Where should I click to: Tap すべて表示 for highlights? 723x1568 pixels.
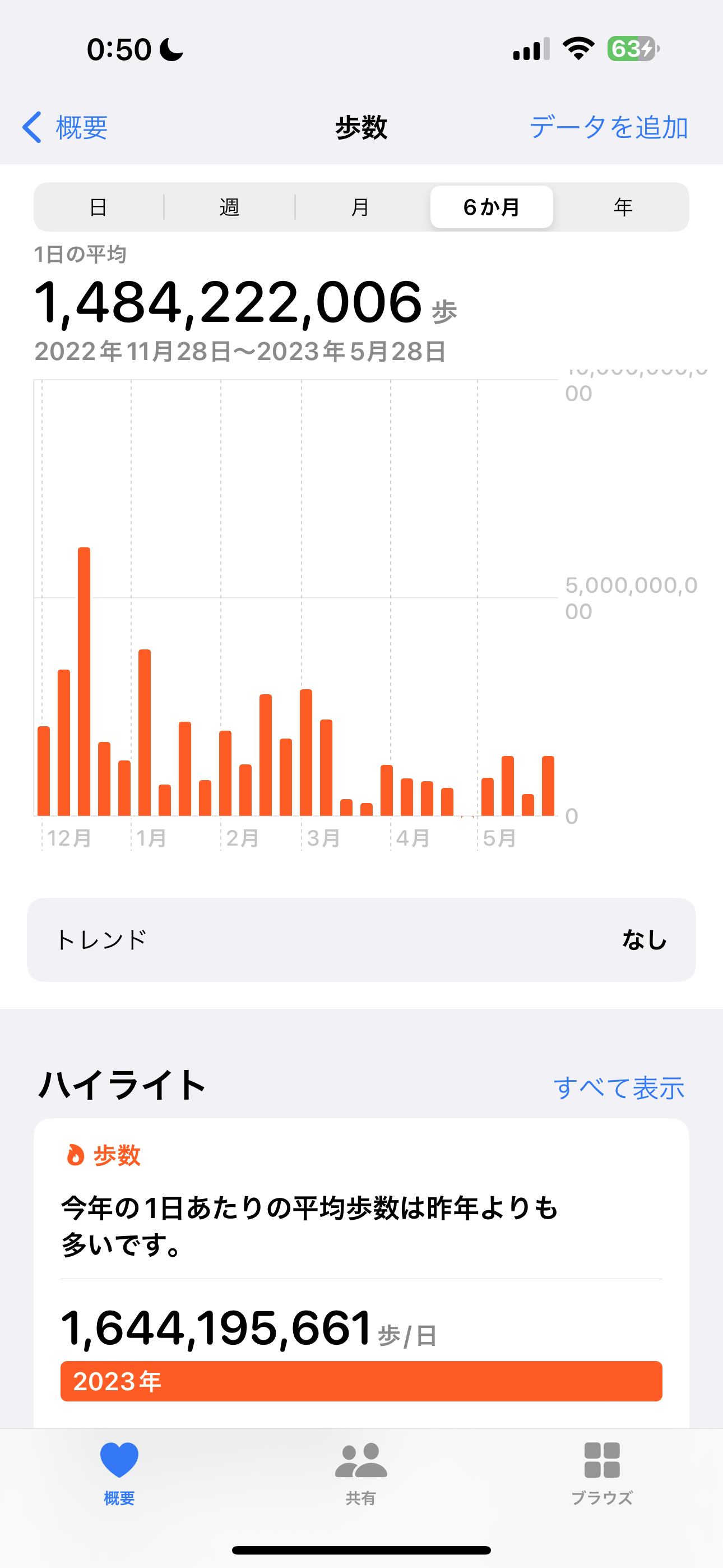point(618,1089)
